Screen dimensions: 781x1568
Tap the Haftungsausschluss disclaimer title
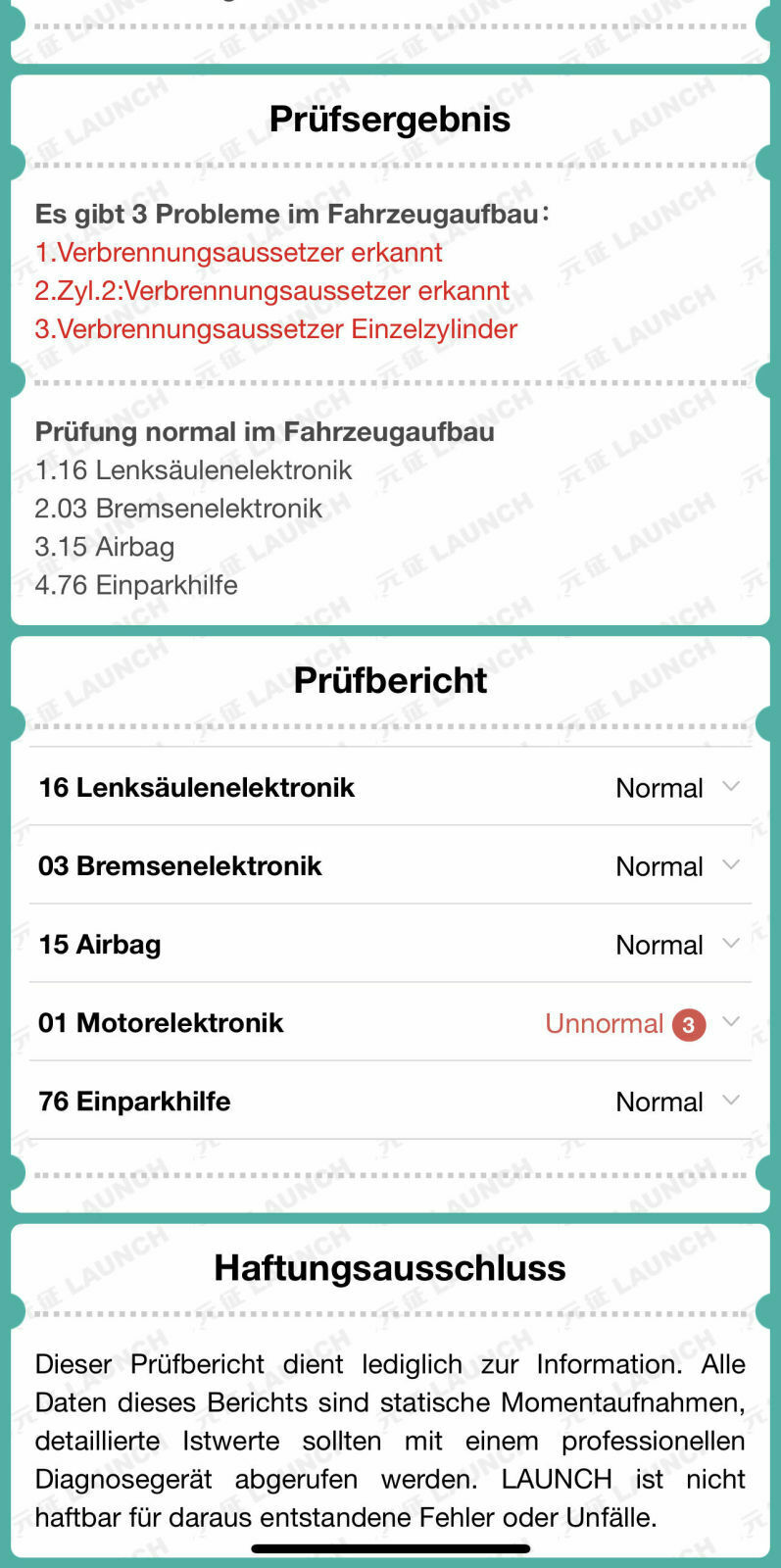click(390, 1267)
